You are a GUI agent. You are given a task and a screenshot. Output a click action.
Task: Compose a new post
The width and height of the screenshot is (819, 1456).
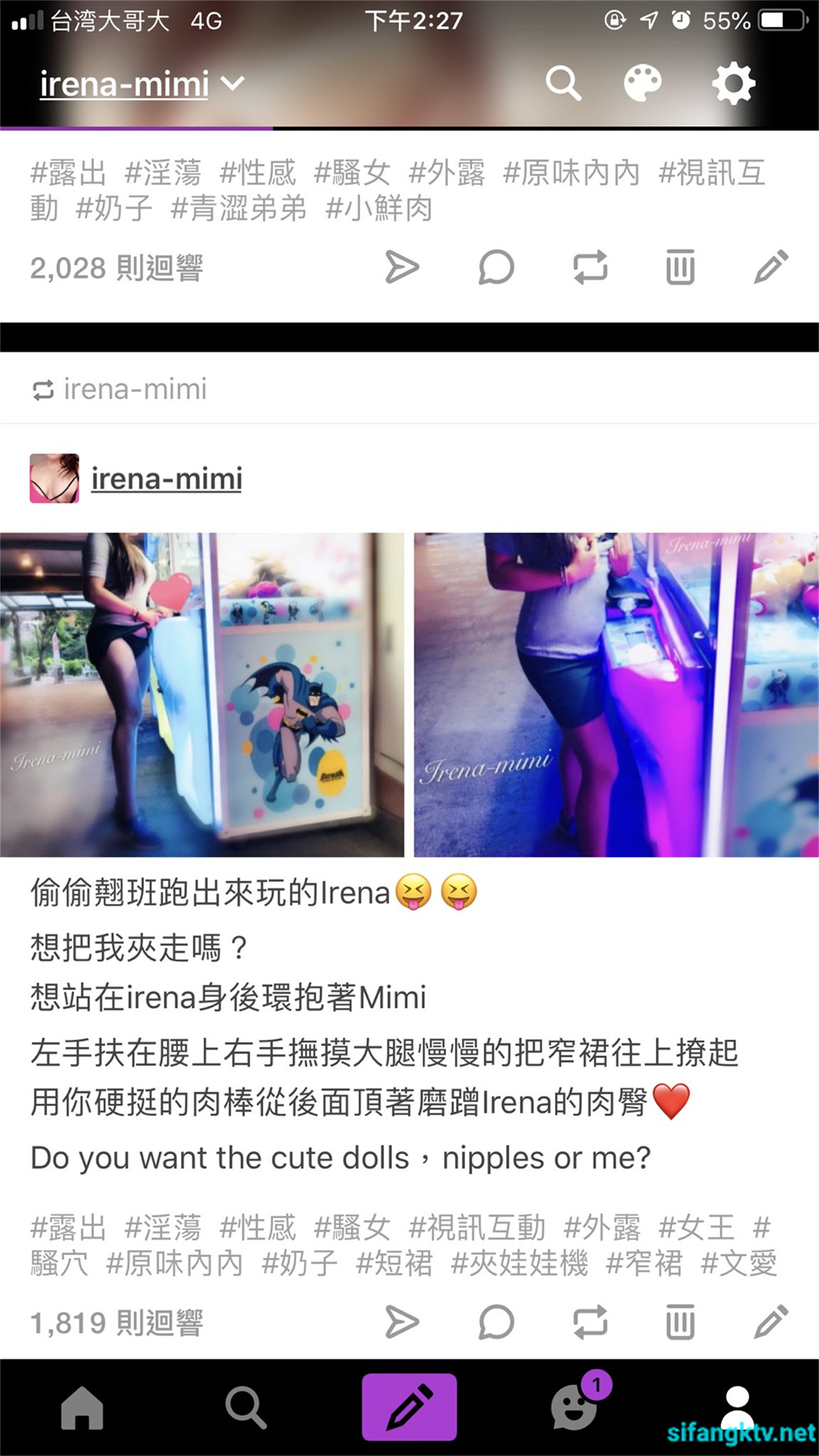point(409,1407)
